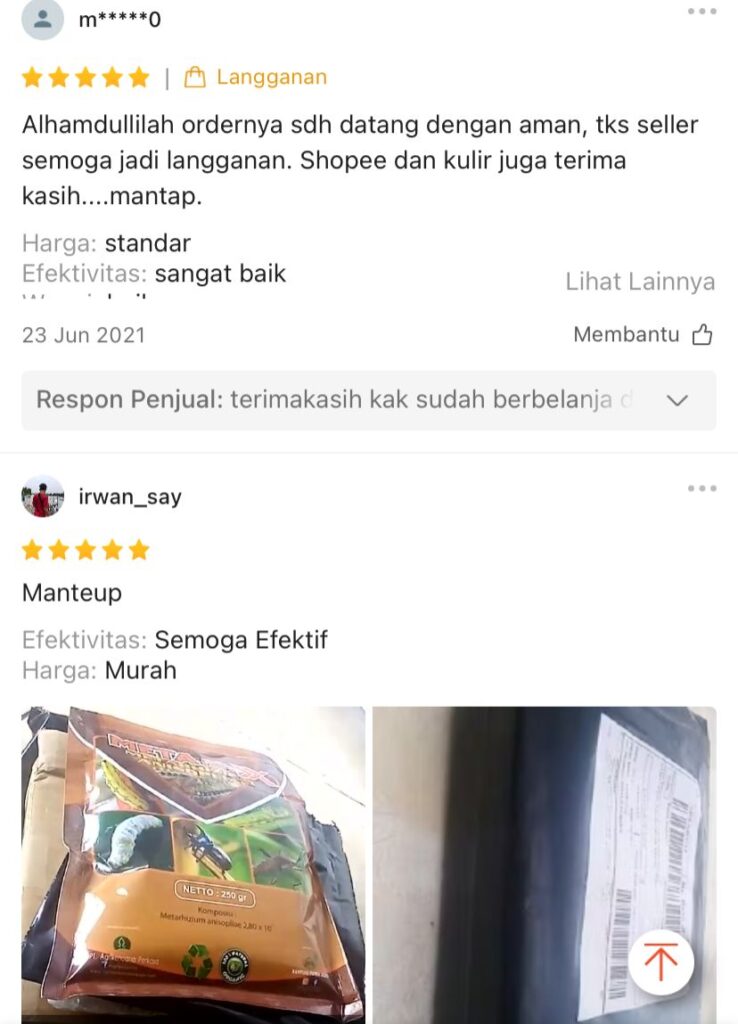
Task: Jump back to top with arrow button
Action: pyautogui.click(x=660, y=962)
